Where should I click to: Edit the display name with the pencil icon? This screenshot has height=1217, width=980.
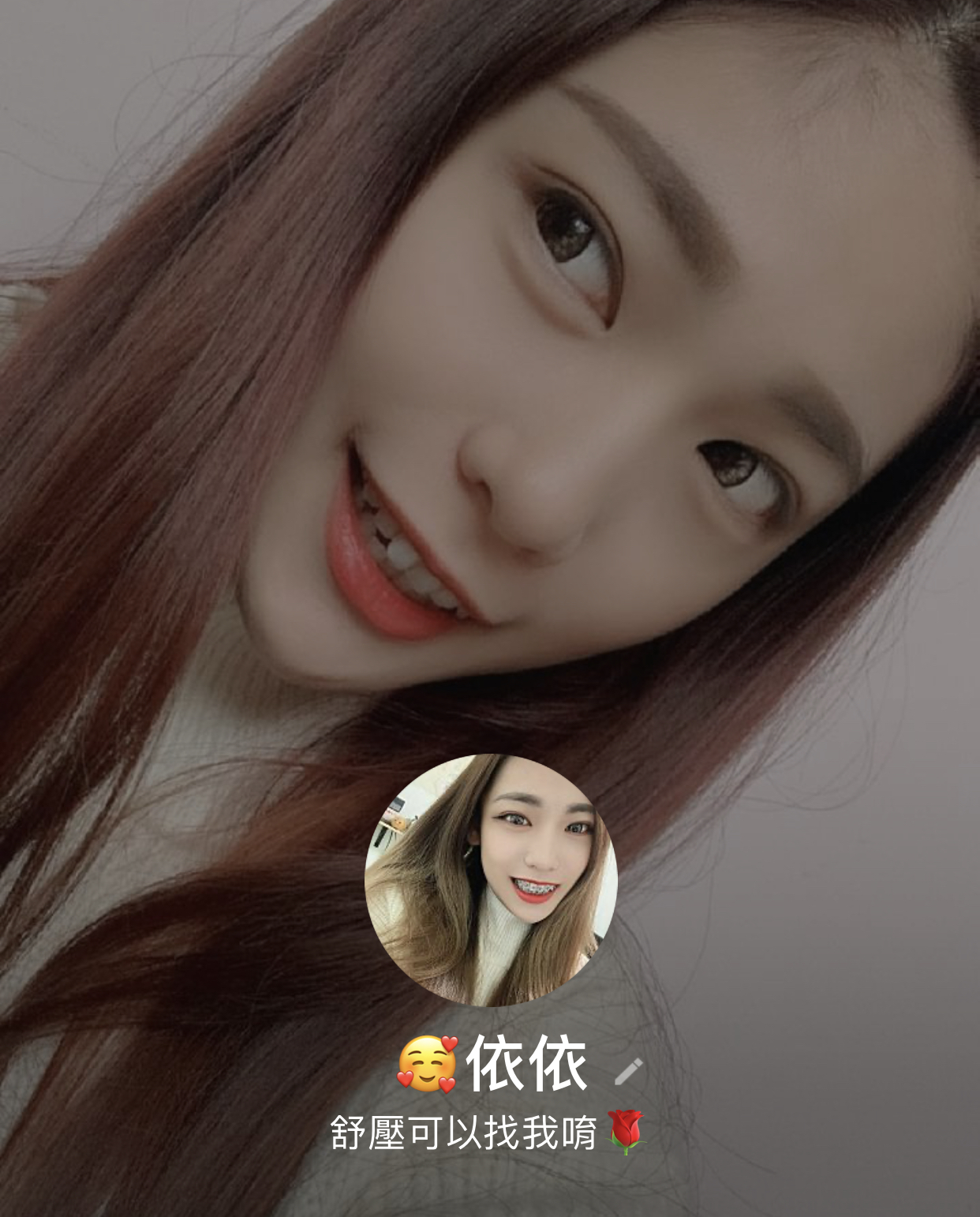click(x=628, y=1071)
